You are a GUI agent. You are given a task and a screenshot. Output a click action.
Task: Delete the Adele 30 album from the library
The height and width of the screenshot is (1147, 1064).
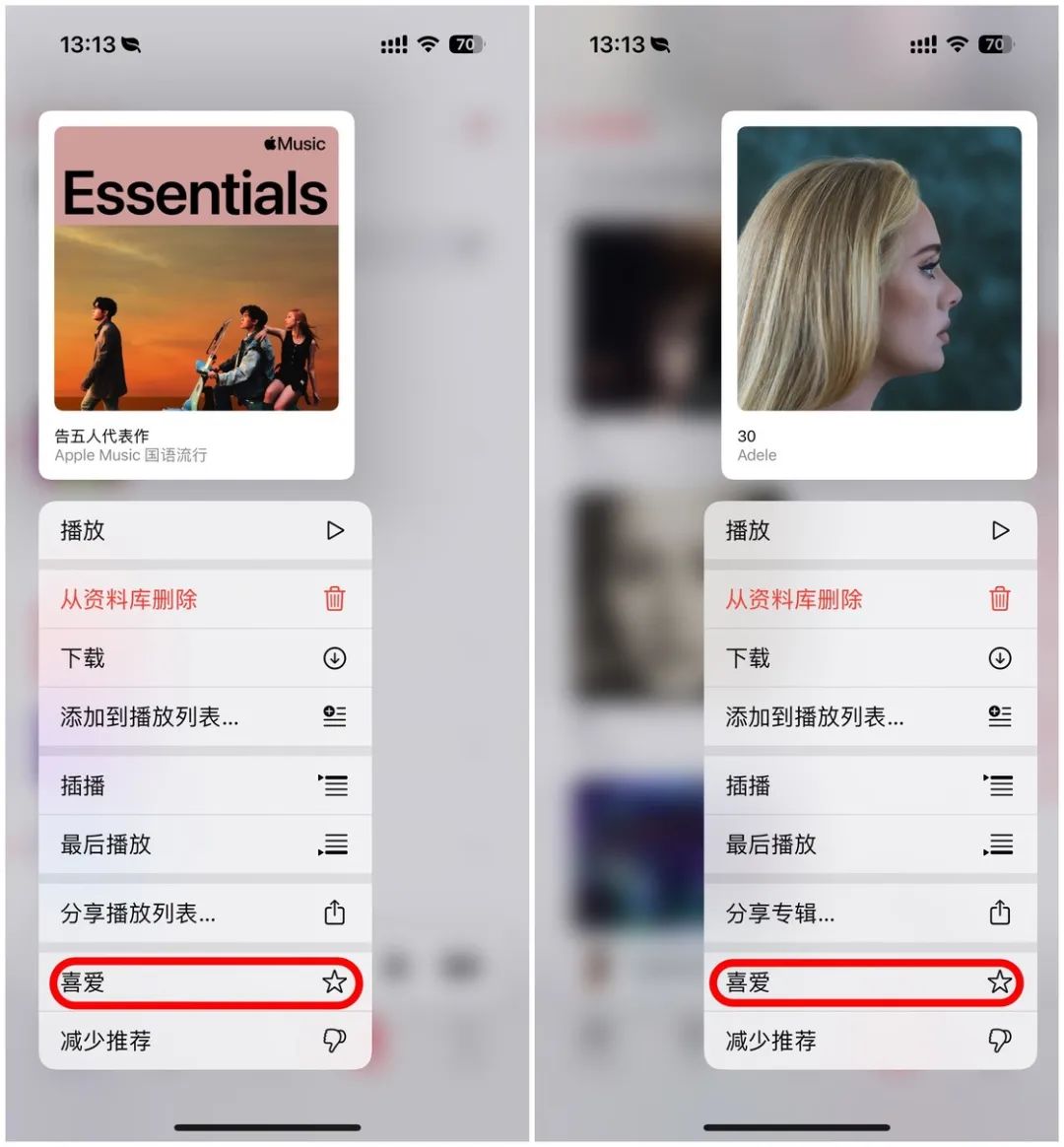pyautogui.click(x=870, y=599)
